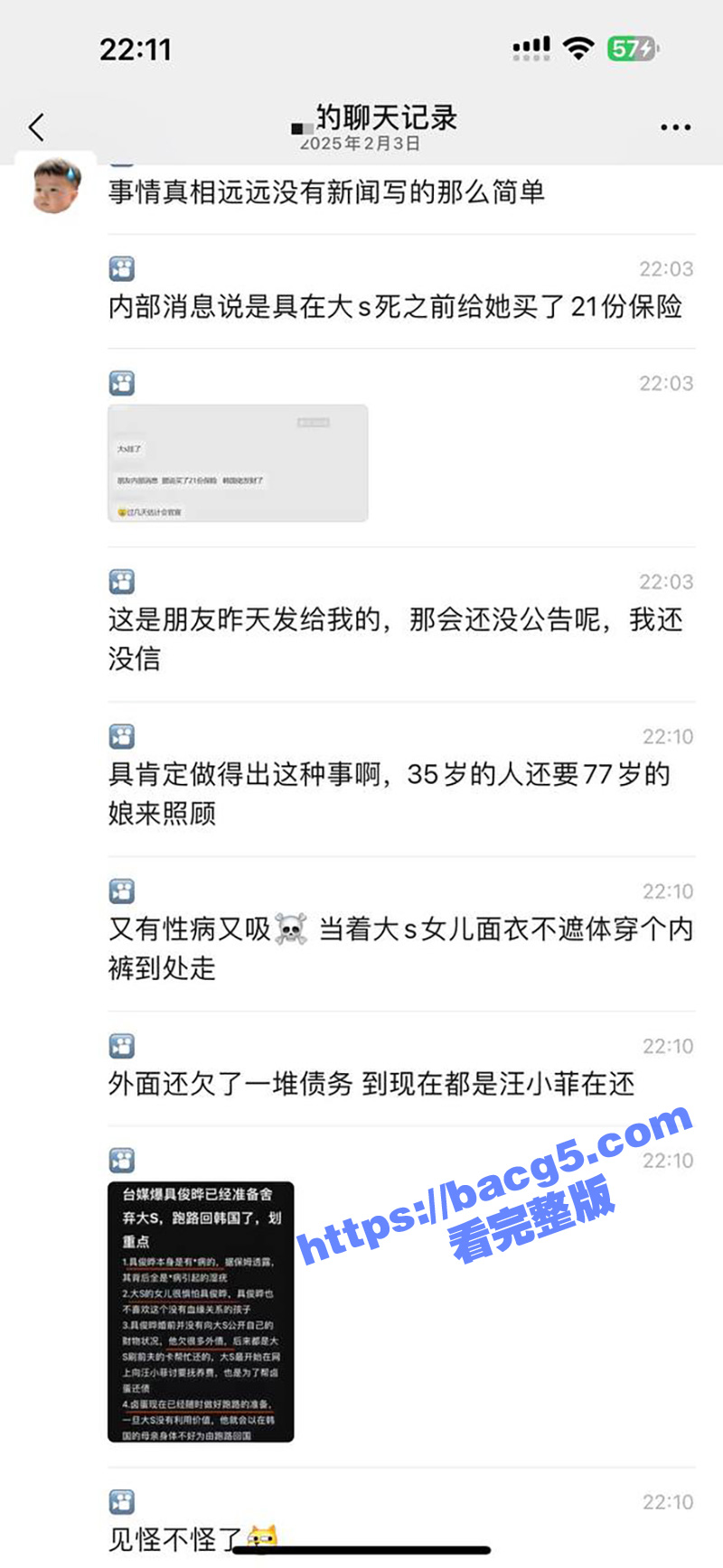This screenshot has height=1568, width=723.
Task: View the black 台媒爆具俊晔 image
Action: coord(201,1310)
